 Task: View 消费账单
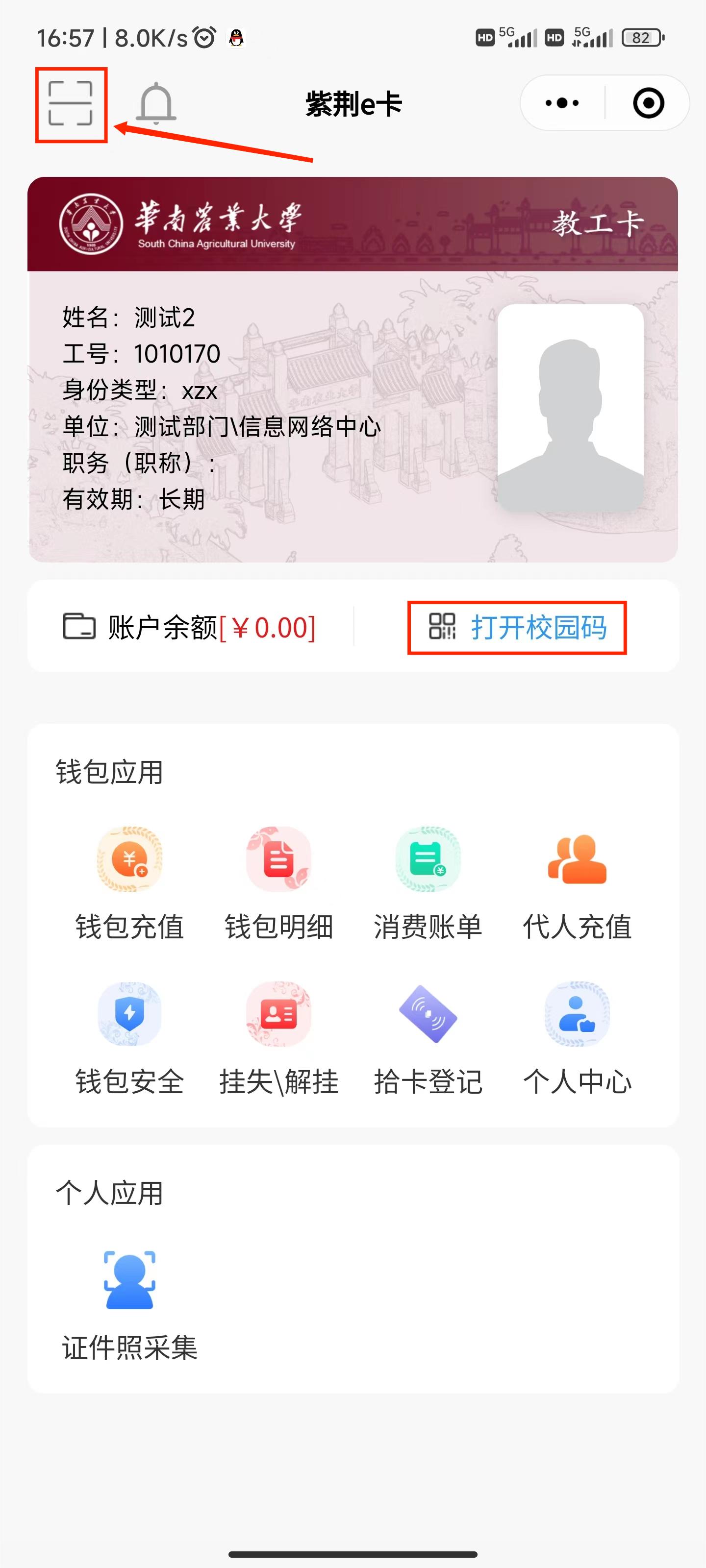click(x=428, y=883)
